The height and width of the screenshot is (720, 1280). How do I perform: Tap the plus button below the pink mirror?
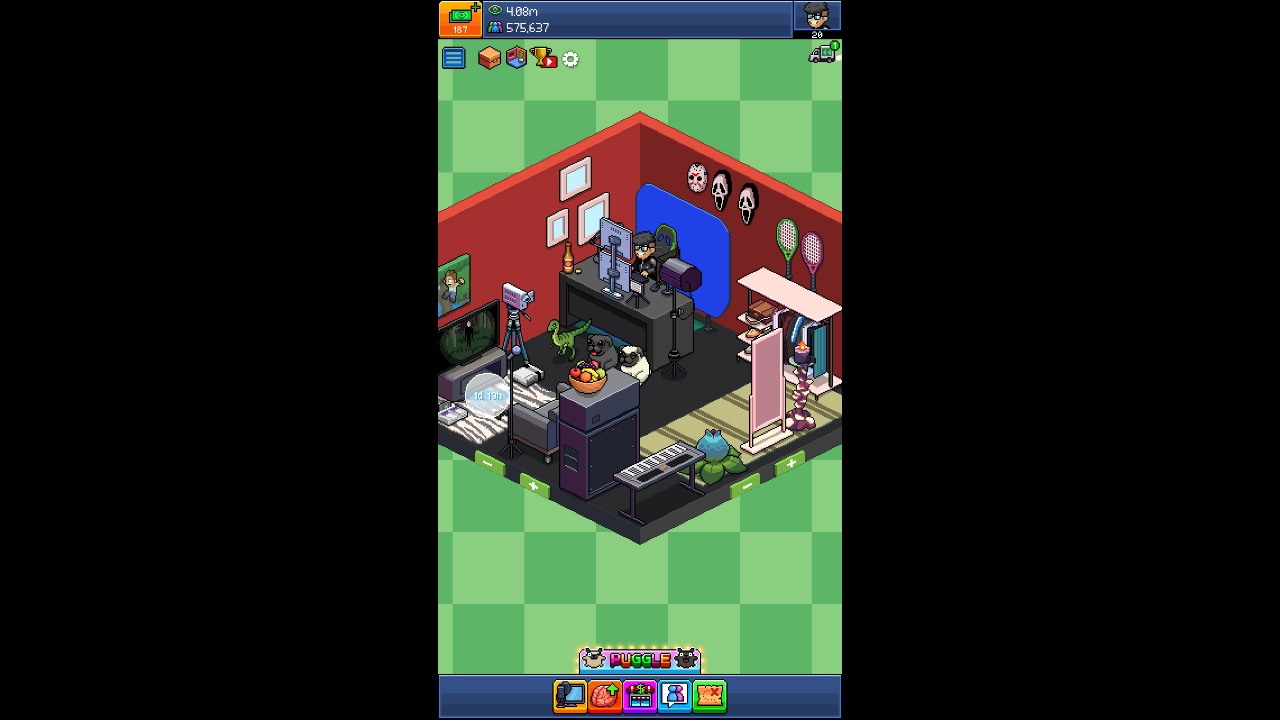point(790,463)
